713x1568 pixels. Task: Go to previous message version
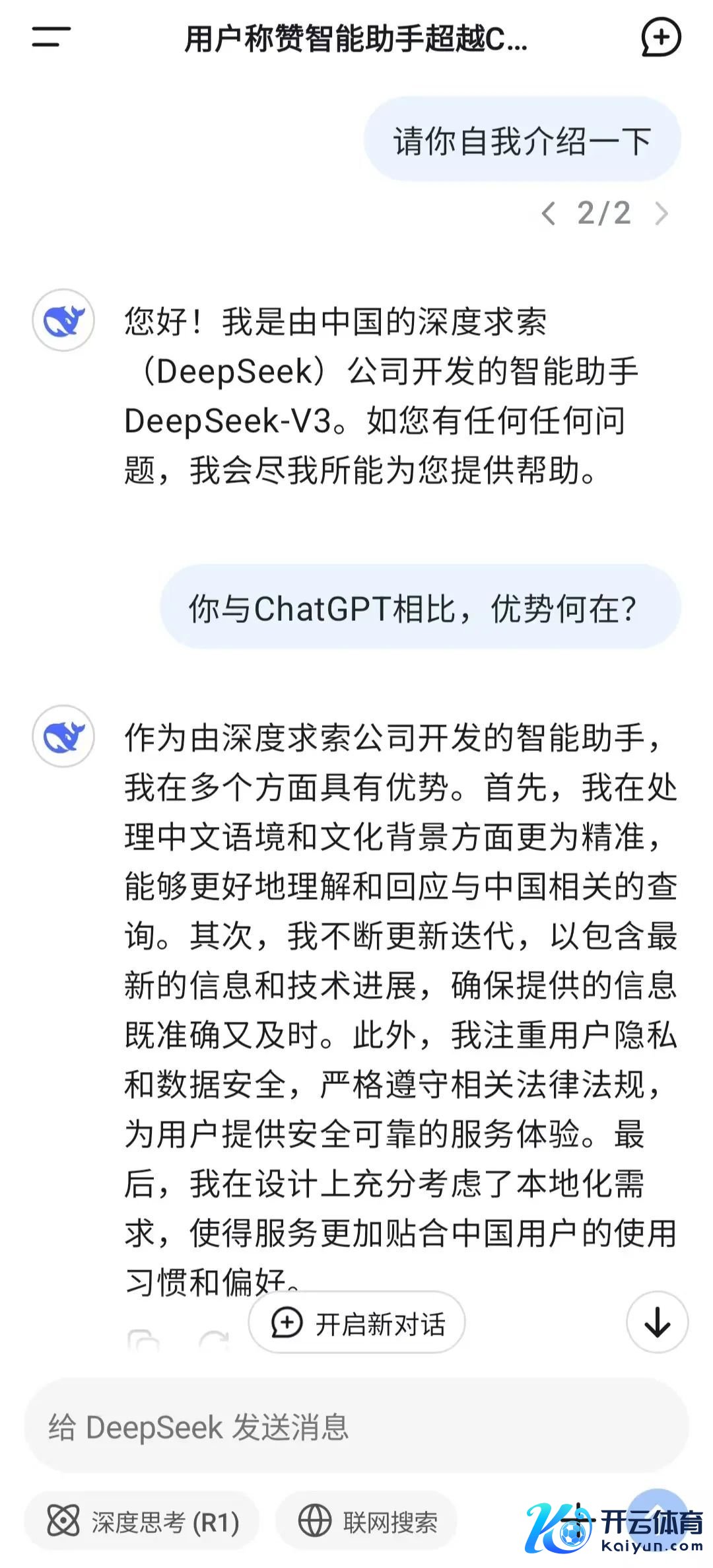548,213
